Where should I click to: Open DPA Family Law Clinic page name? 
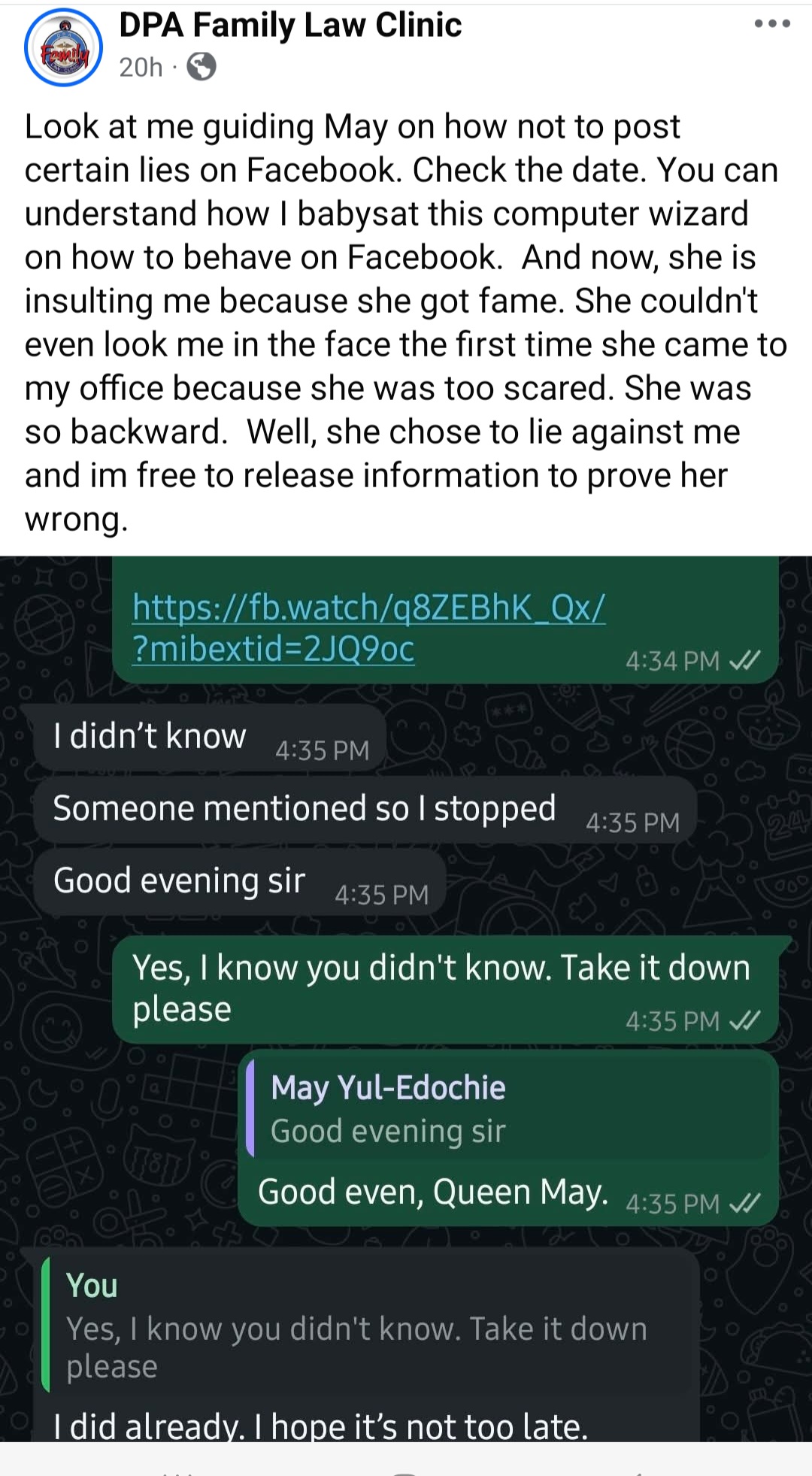pyautogui.click(x=290, y=26)
